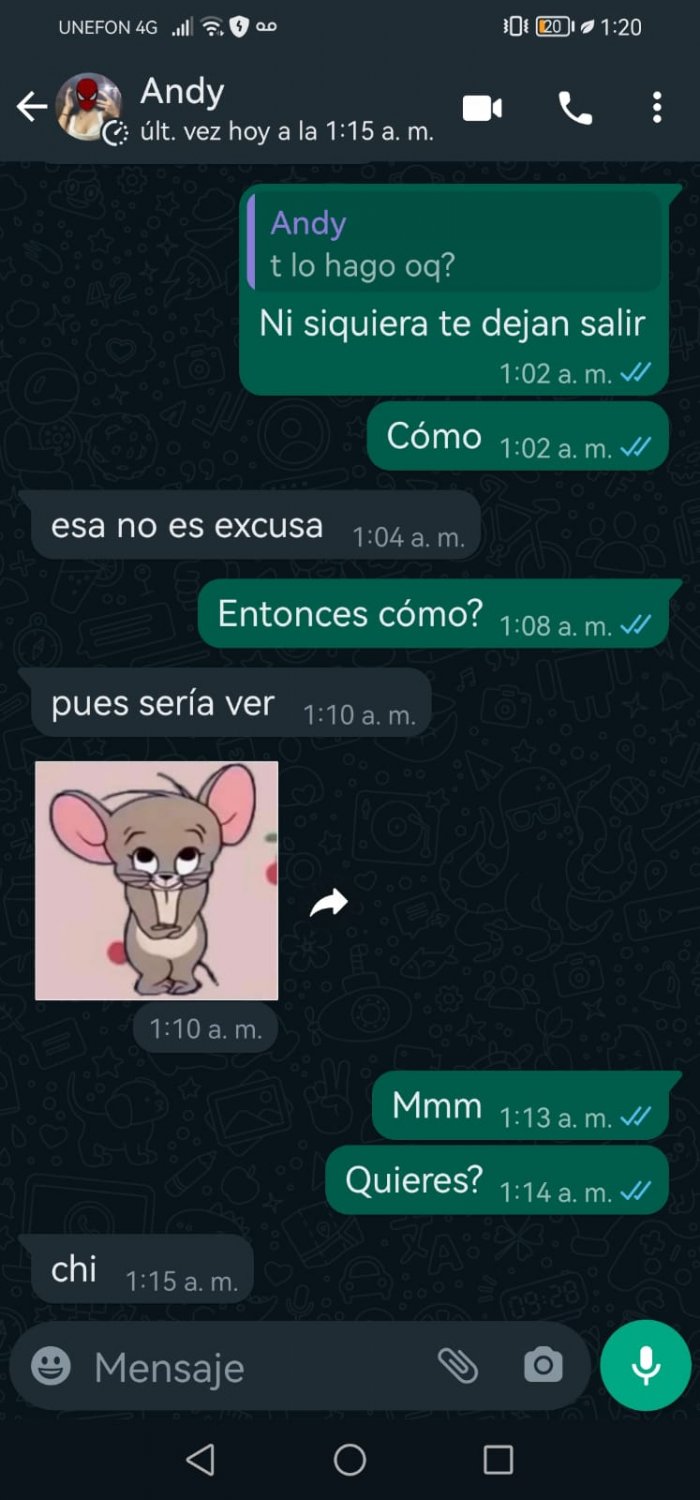Viewport: 700px width, 1500px height.
Task: Tap the quoted reply 't lo hago oq?'
Action: (x=455, y=243)
